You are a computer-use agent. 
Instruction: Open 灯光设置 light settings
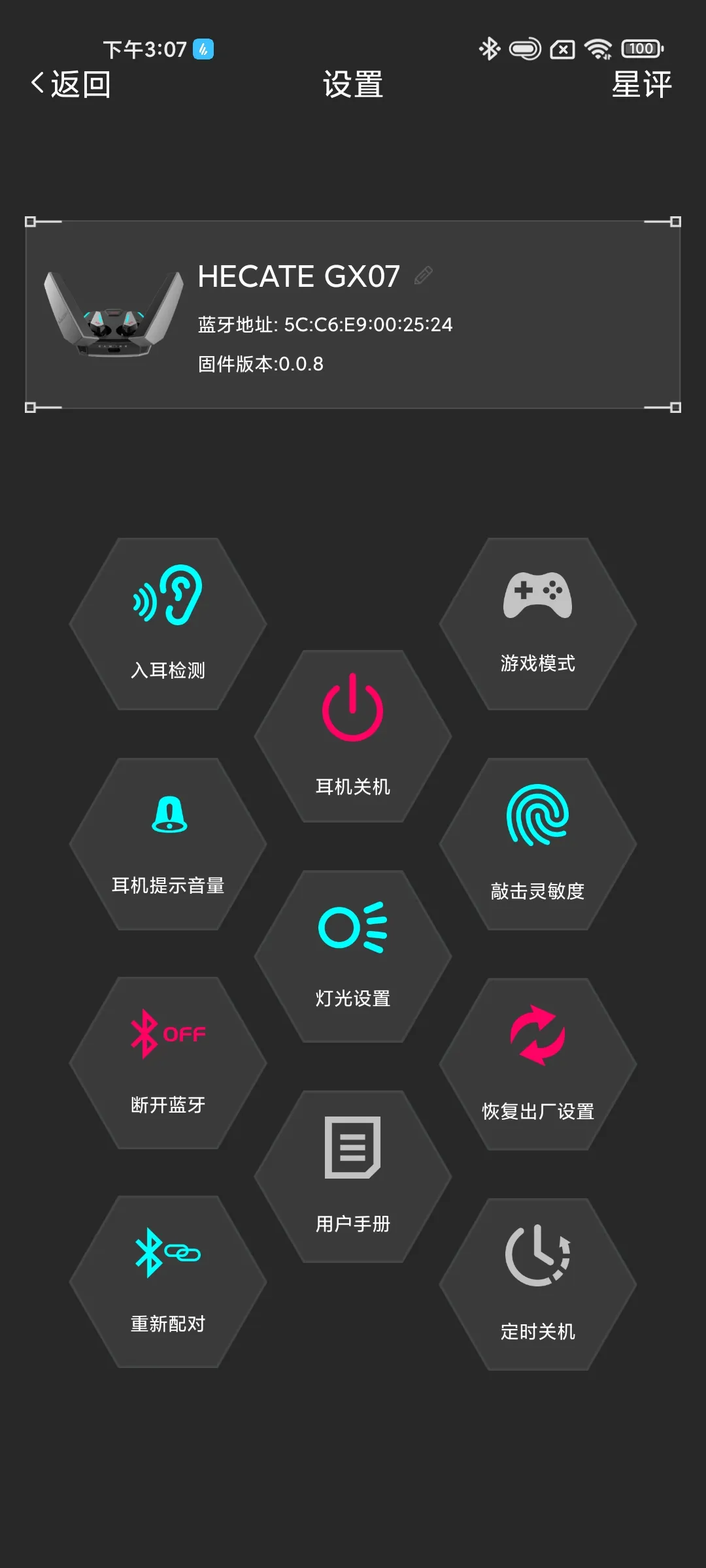353,956
